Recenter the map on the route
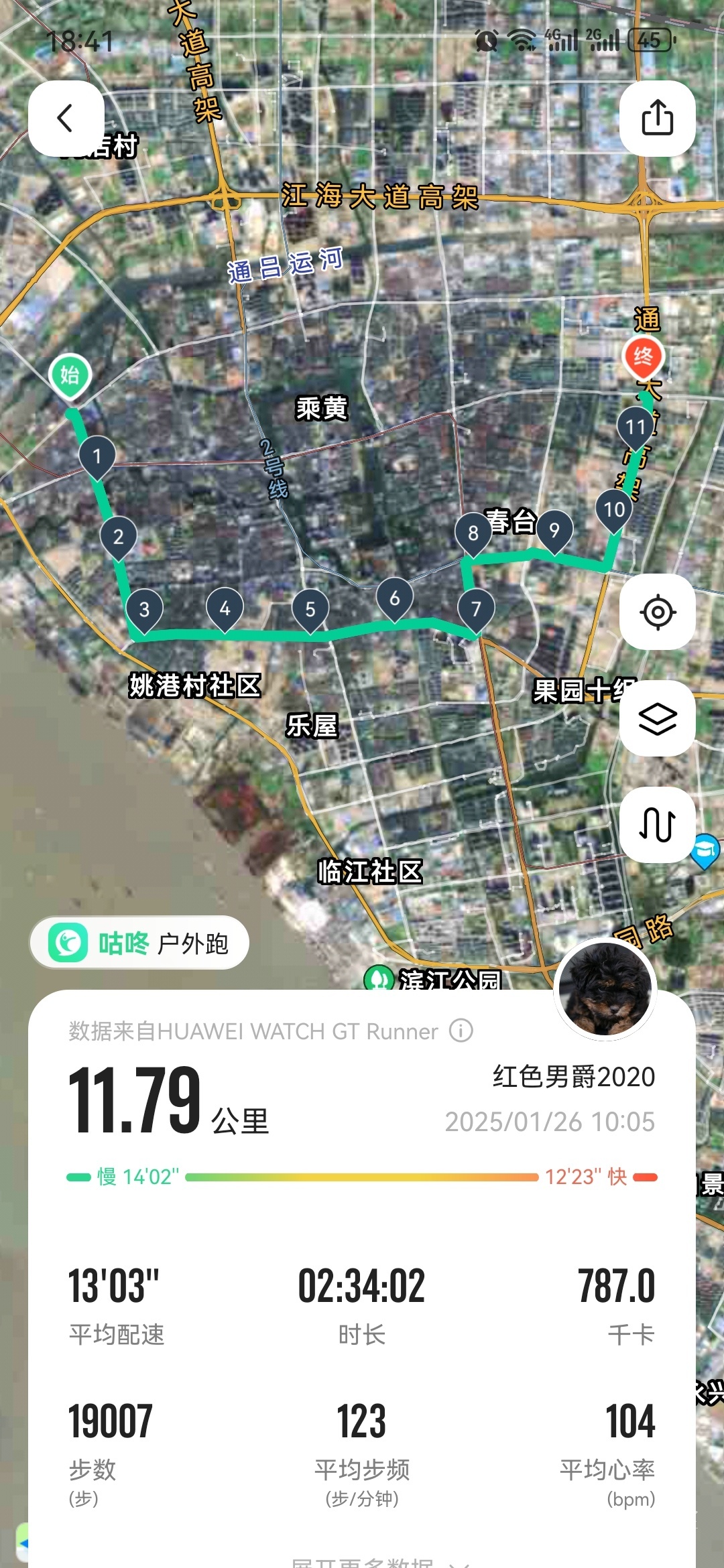The height and width of the screenshot is (1568, 724). tap(657, 612)
